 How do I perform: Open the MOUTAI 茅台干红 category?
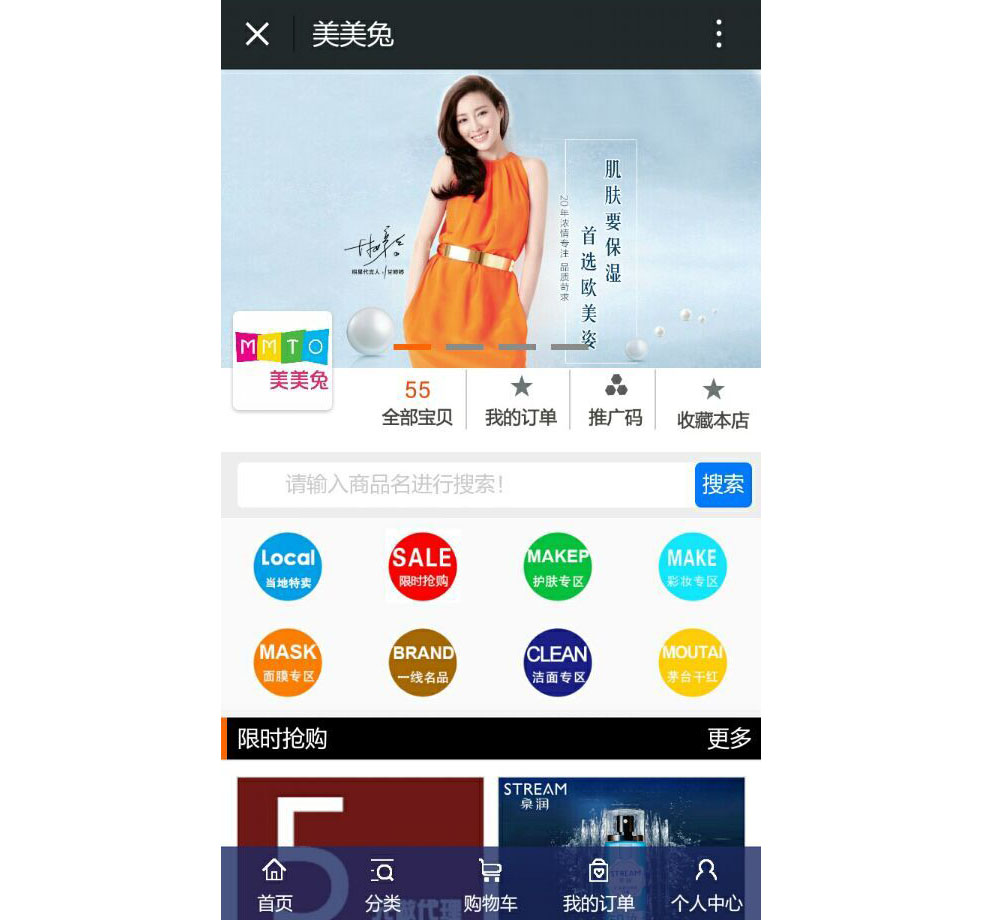click(692, 662)
